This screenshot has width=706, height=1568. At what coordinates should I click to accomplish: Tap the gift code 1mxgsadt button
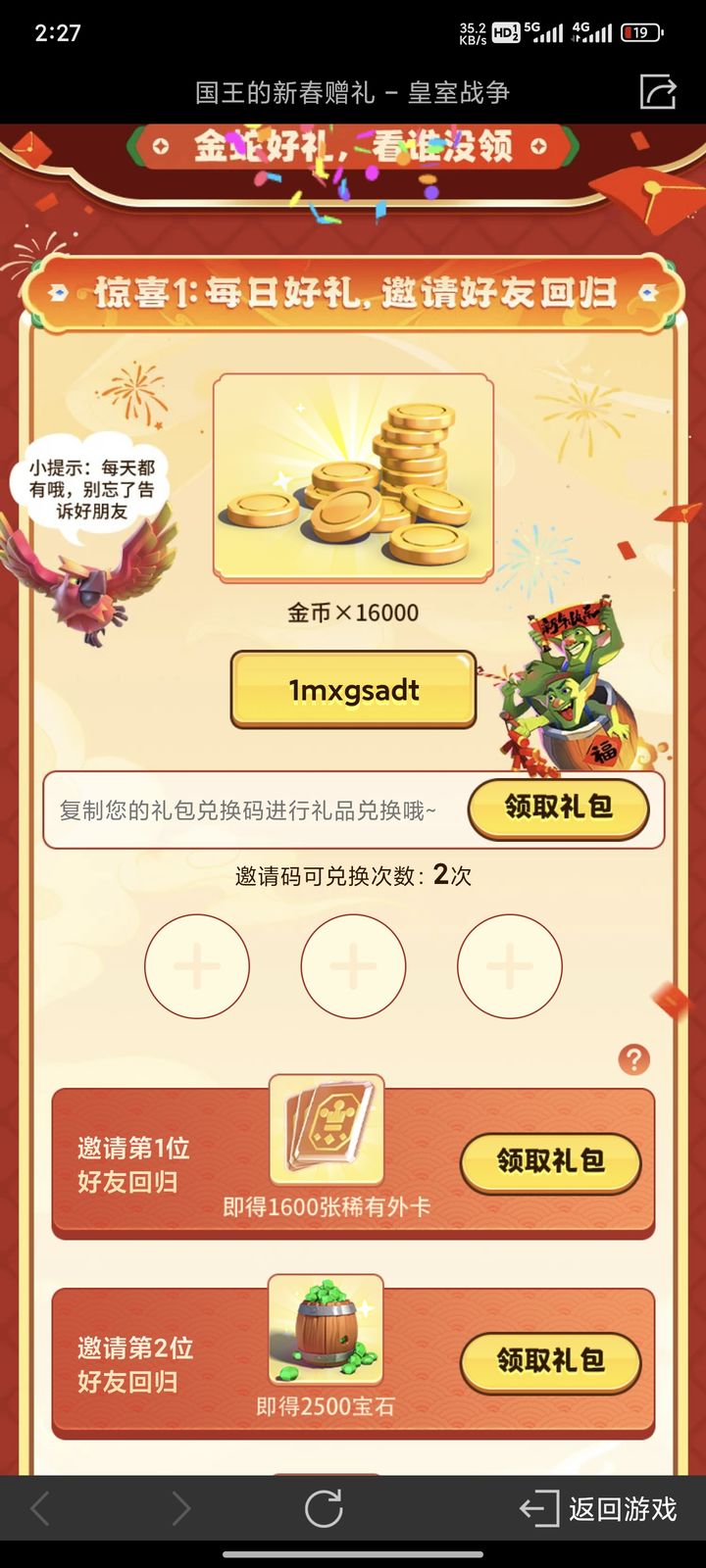(353, 690)
